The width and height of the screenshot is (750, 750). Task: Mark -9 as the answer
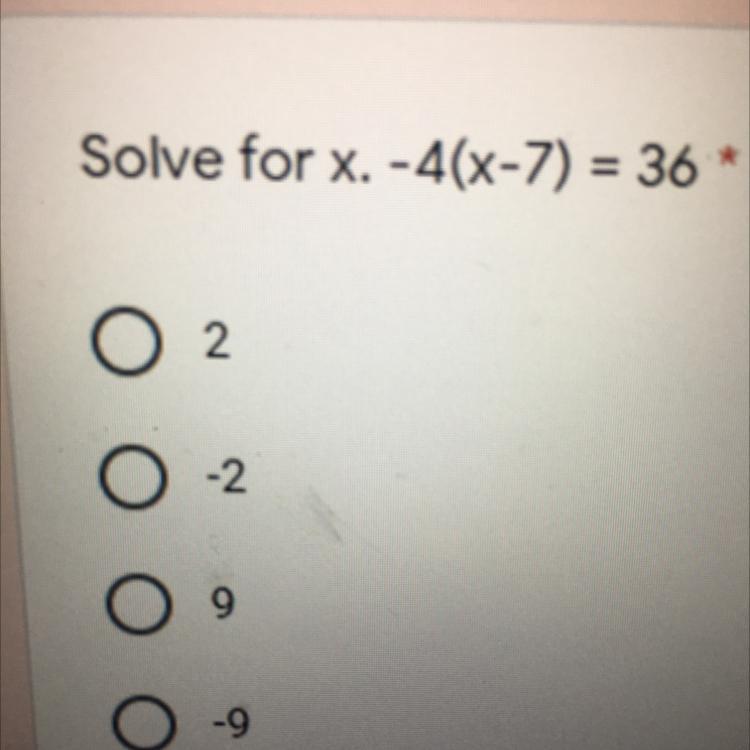(145, 723)
